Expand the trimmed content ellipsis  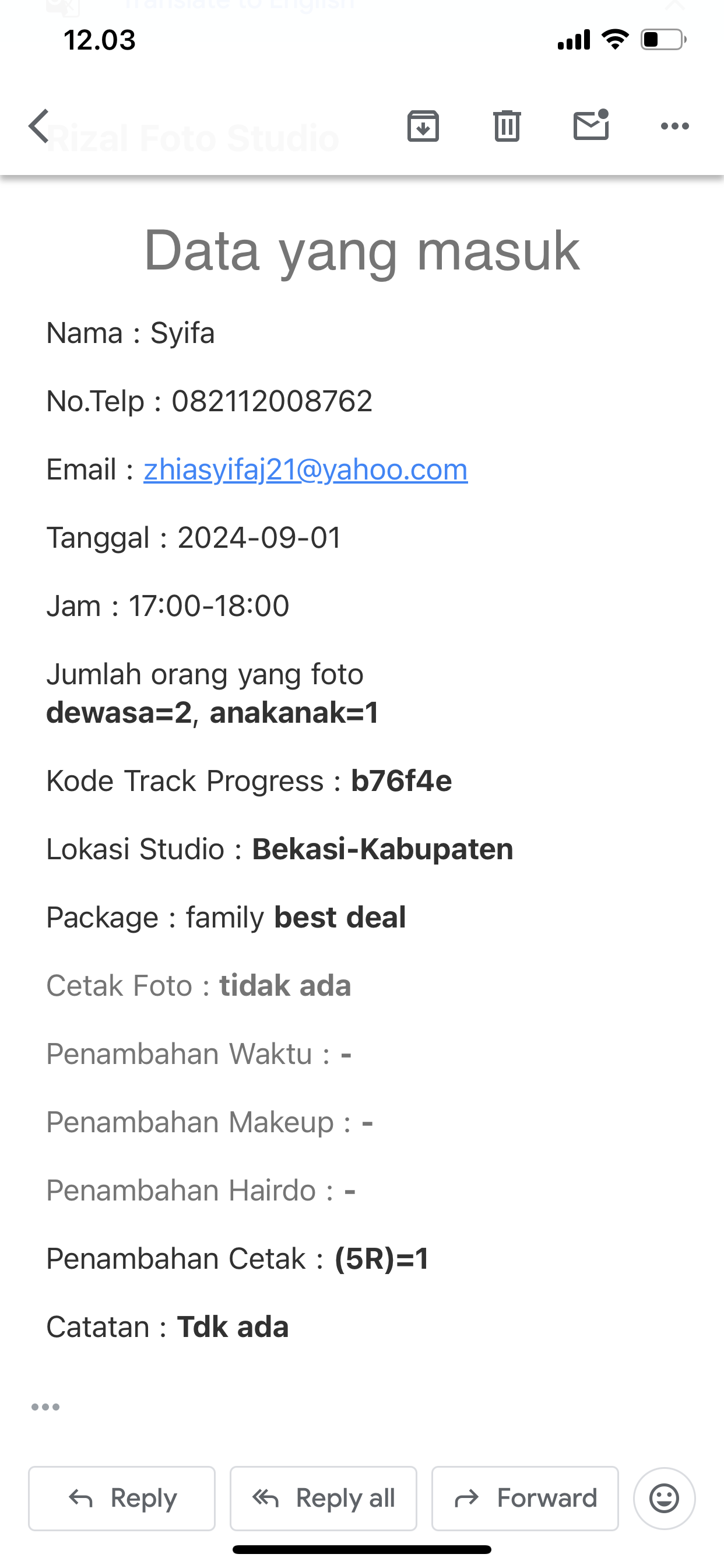(x=45, y=1406)
